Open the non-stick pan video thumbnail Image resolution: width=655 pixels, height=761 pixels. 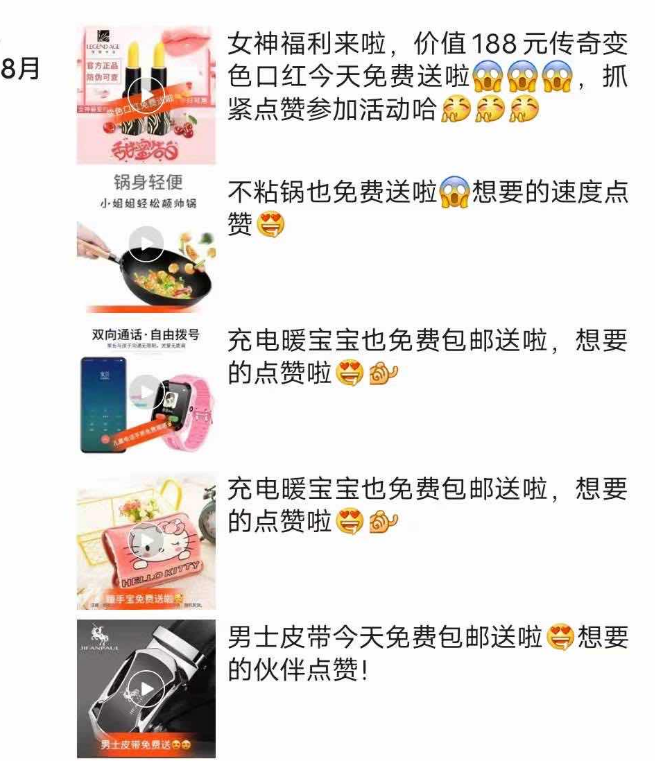coord(146,243)
